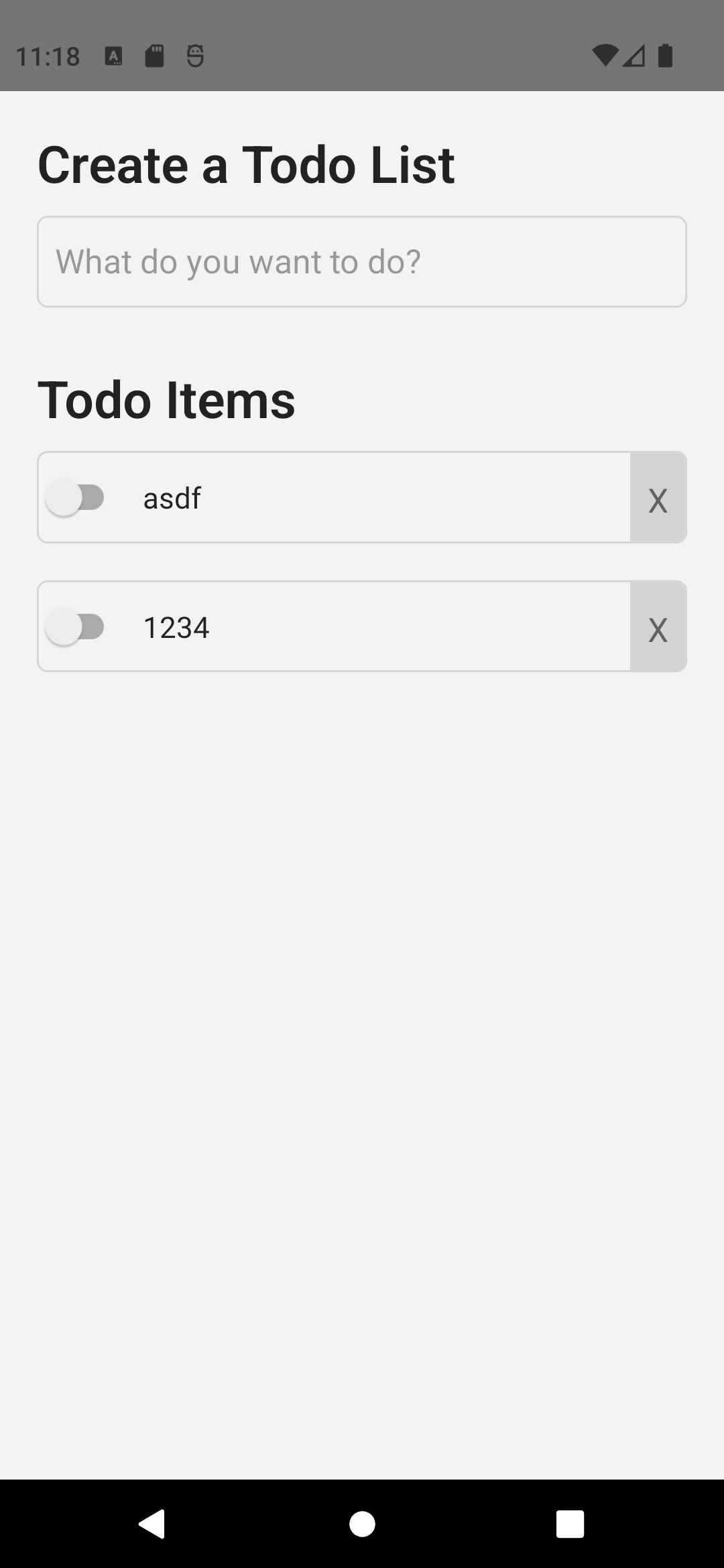Image resolution: width=724 pixels, height=1568 pixels.
Task: Delete the asdf todo with X
Action: tap(658, 498)
